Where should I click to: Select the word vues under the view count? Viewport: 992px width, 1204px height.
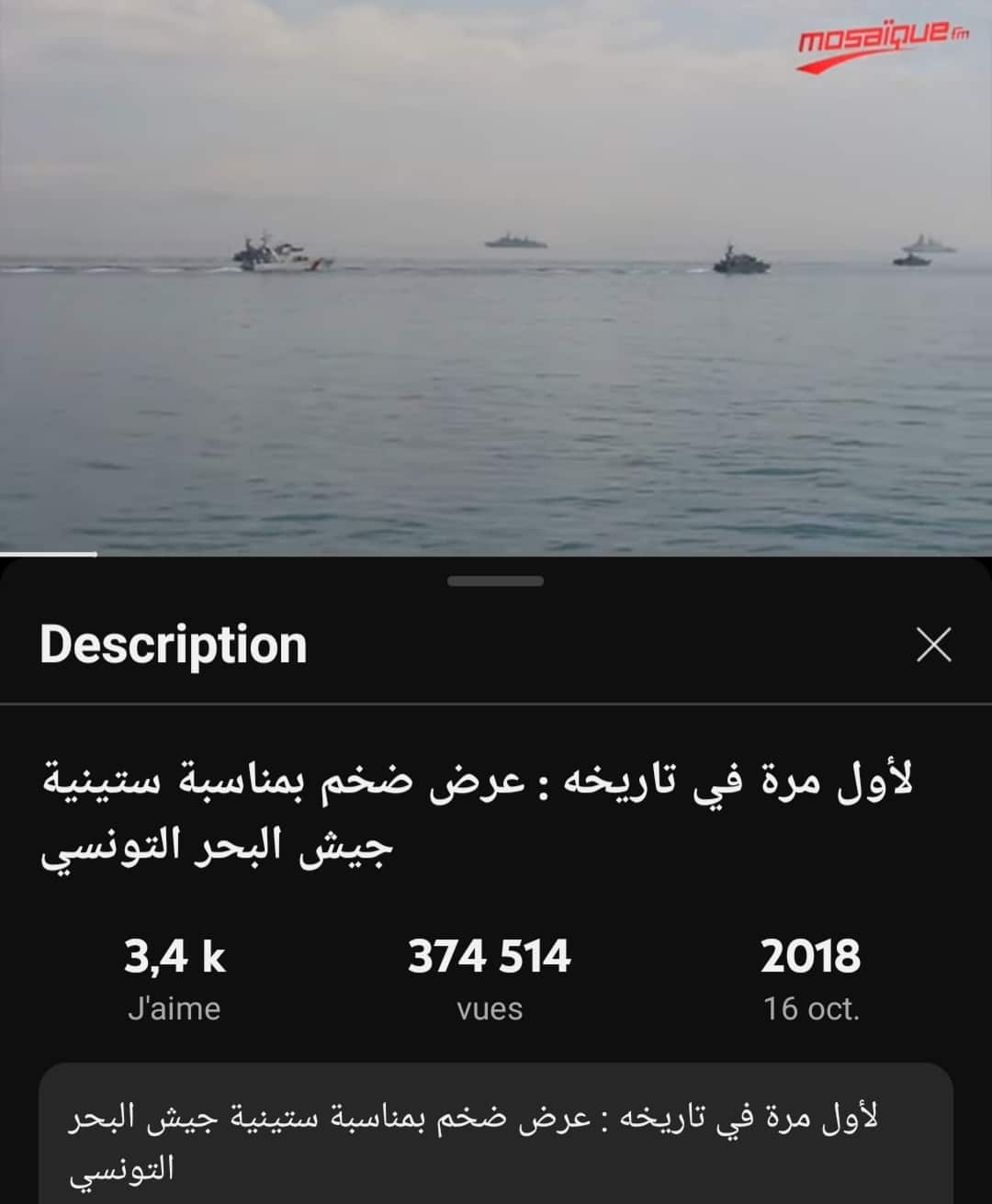490,1008
